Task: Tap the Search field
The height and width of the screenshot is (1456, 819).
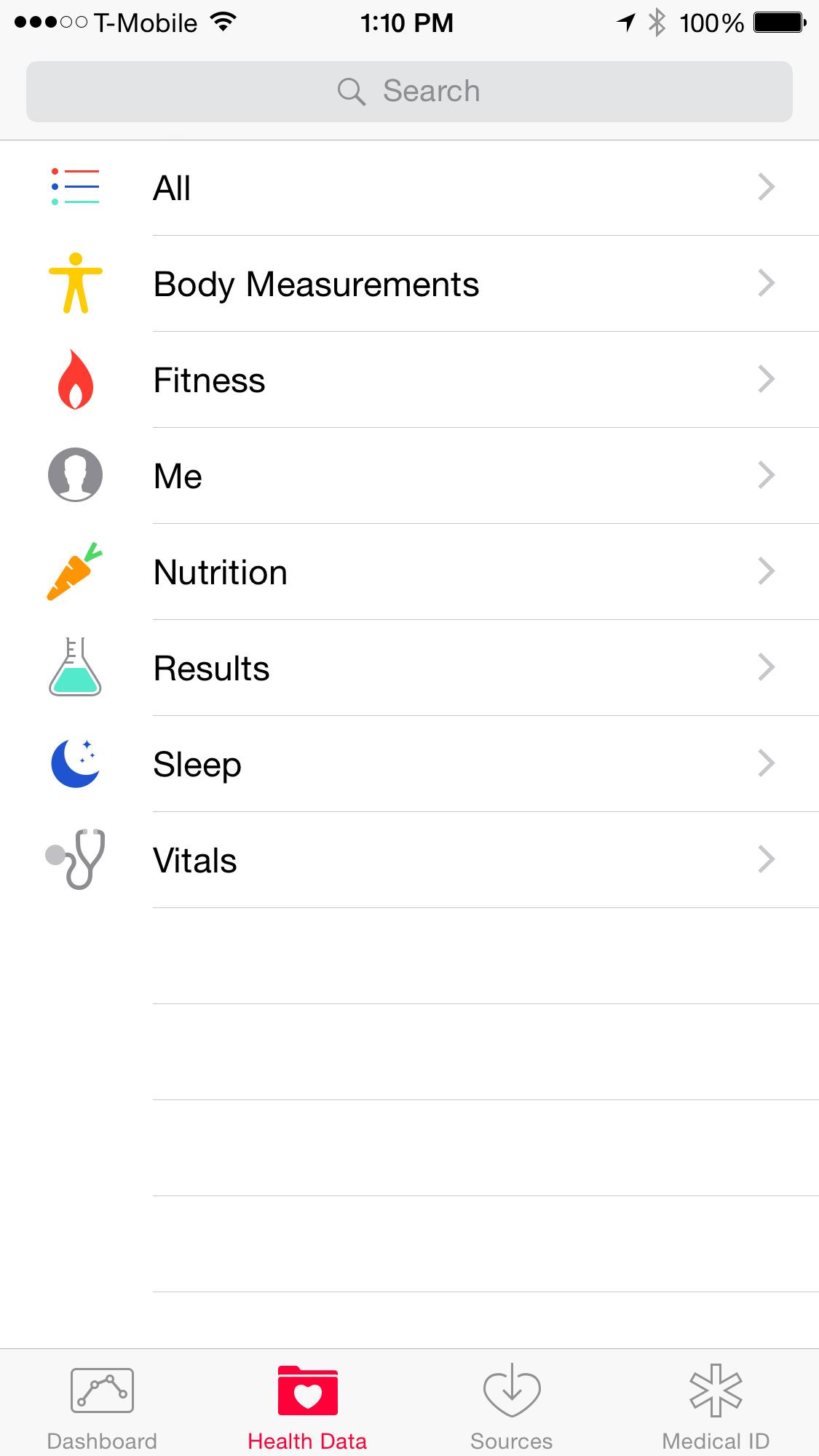Action: [409, 92]
